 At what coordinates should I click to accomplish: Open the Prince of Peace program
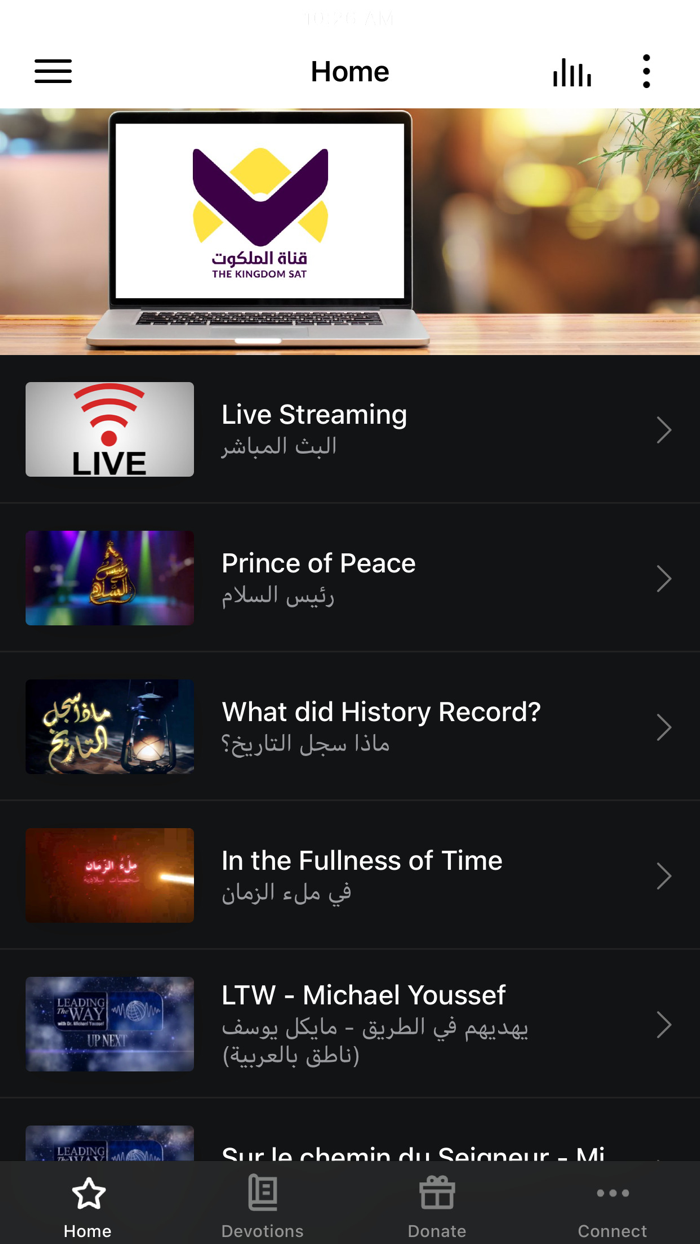pos(350,578)
